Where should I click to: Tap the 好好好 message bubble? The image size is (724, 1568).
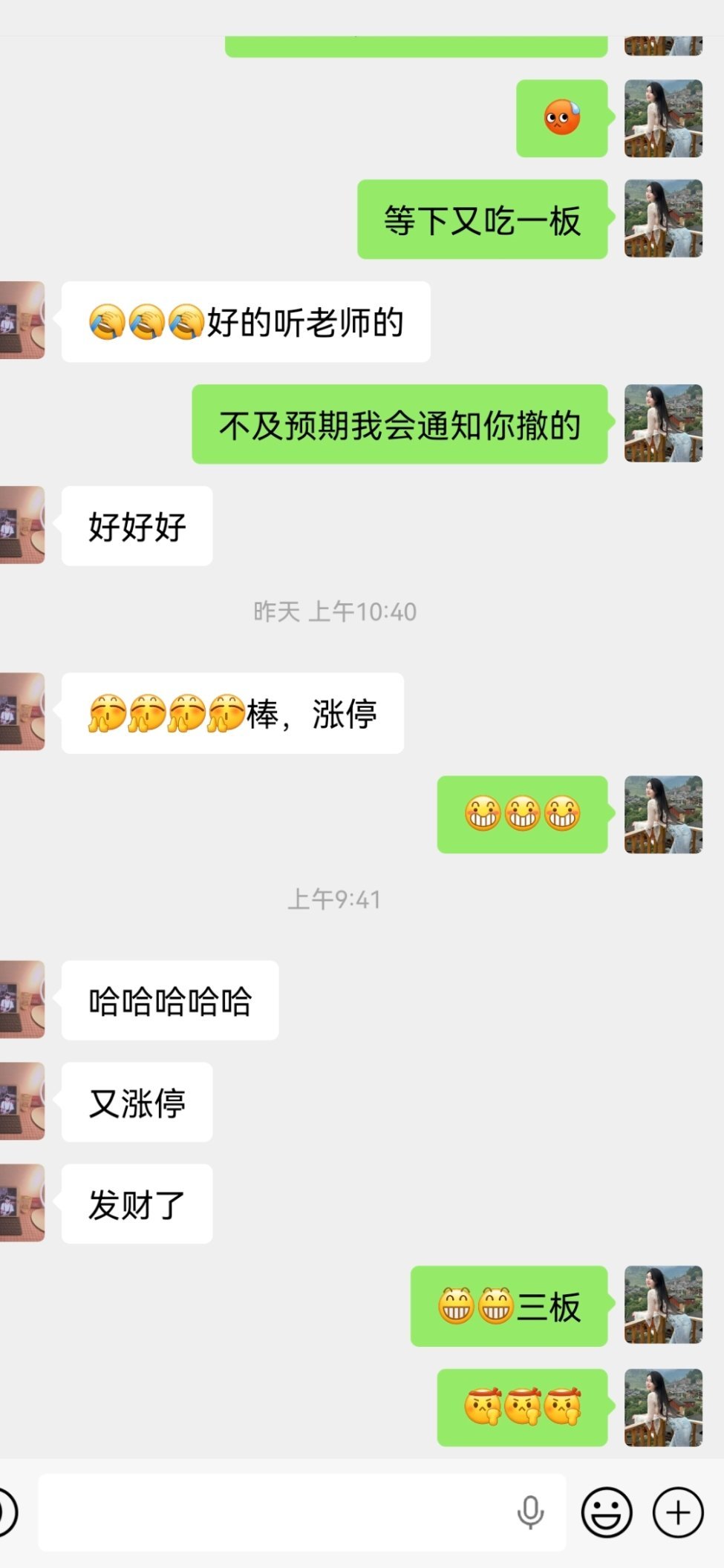click(136, 527)
